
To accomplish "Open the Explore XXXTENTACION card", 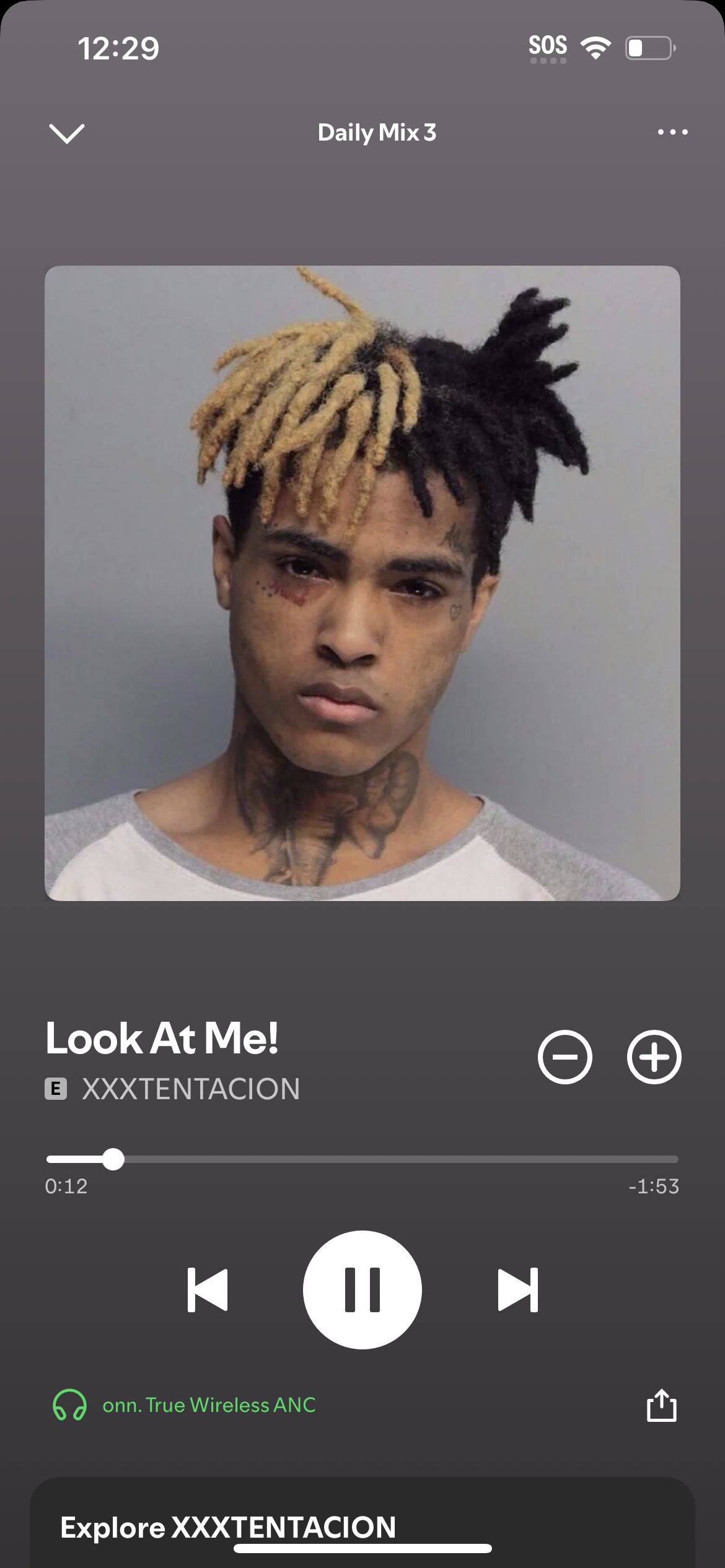I will click(362, 1527).
